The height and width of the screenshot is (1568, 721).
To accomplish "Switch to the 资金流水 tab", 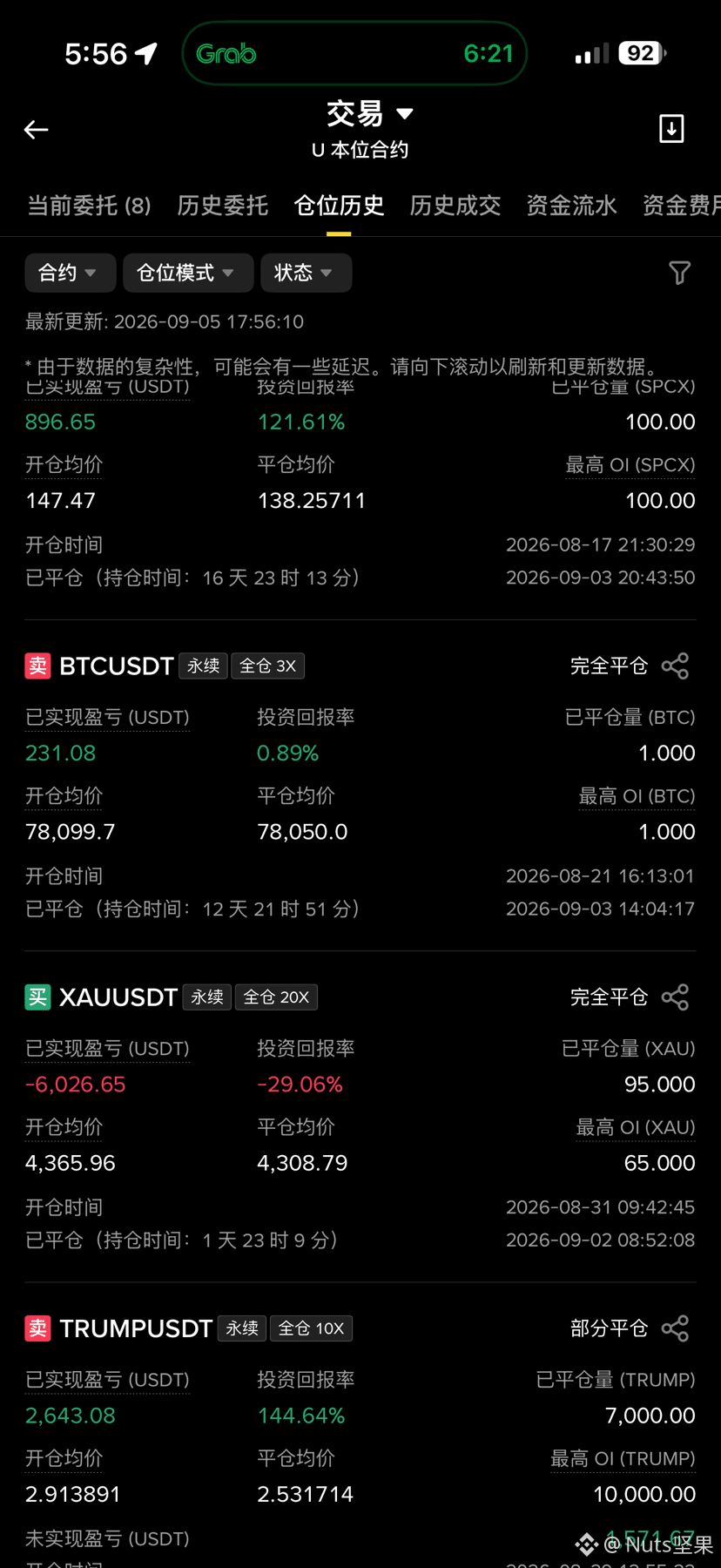I will (x=571, y=206).
